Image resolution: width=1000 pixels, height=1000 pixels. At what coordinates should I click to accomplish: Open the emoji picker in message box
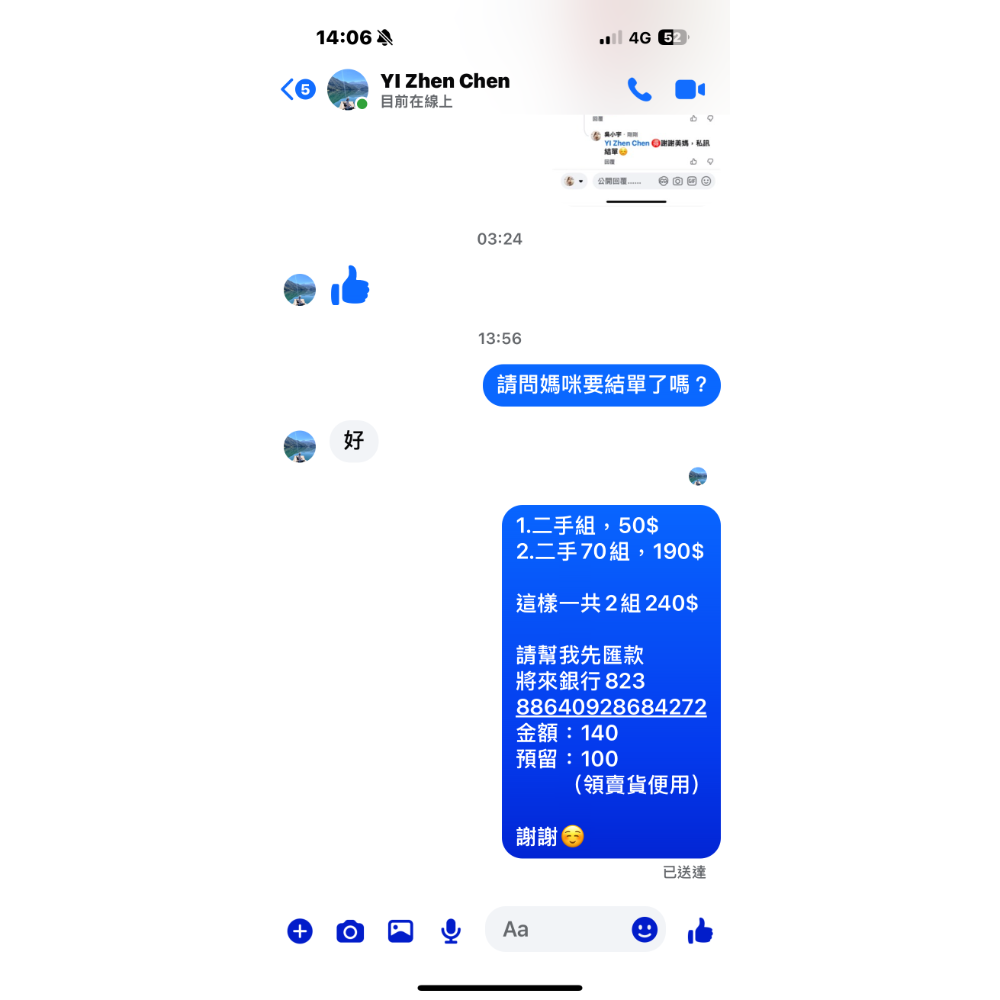point(644,930)
